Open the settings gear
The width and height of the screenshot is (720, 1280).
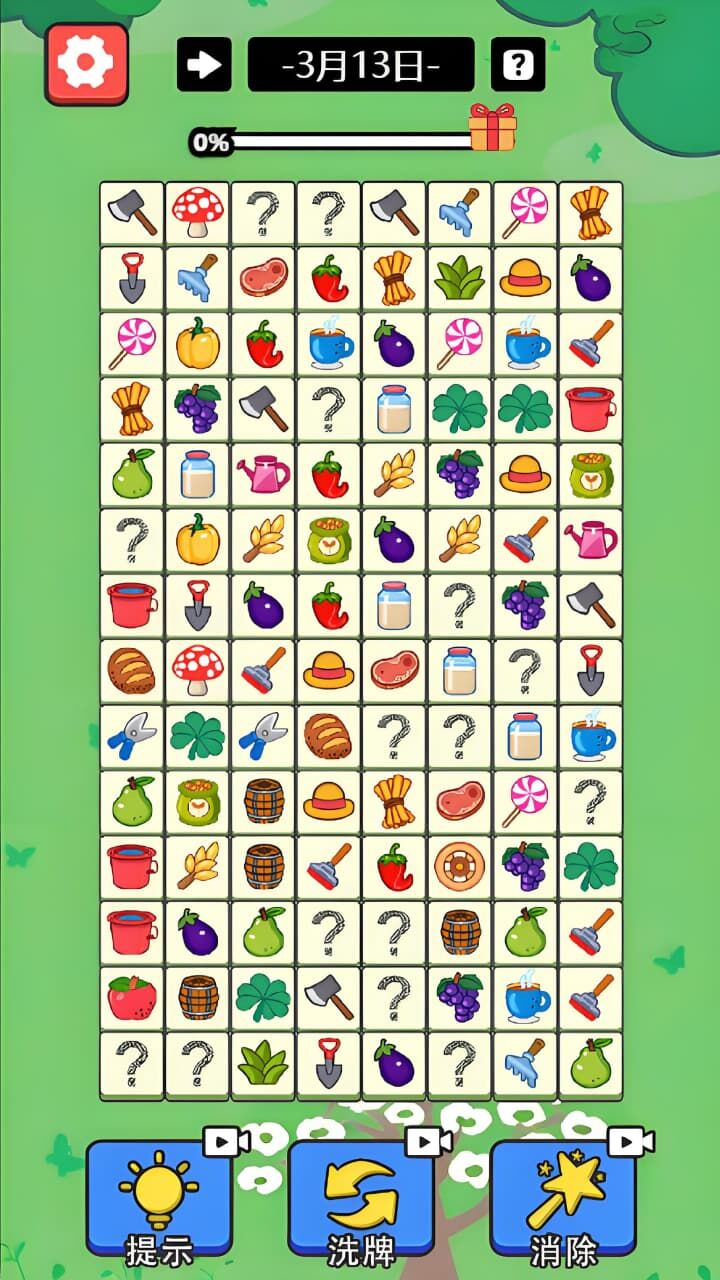(x=87, y=63)
